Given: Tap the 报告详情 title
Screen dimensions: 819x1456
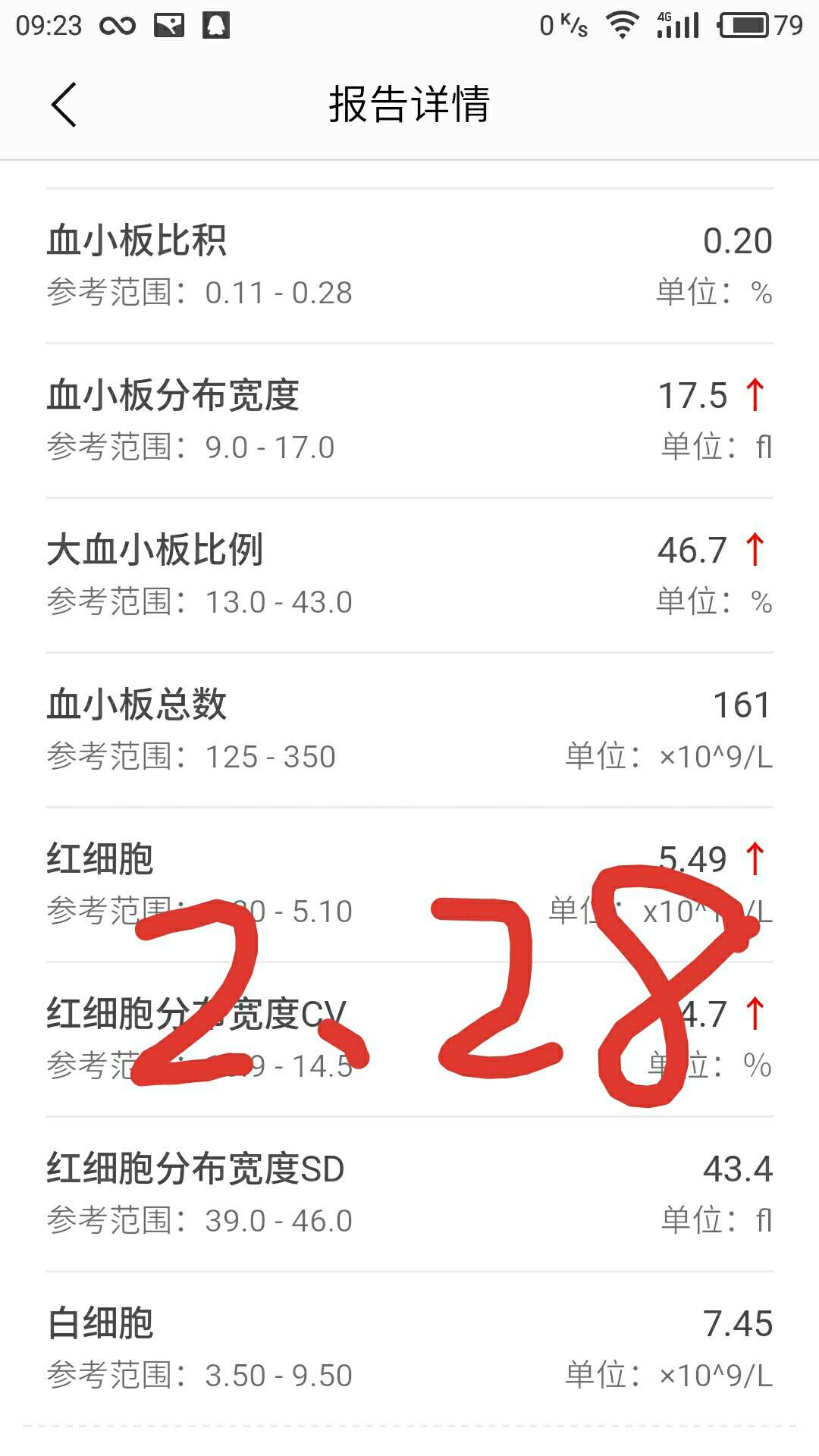Looking at the screenshot, I should (409, 106).
